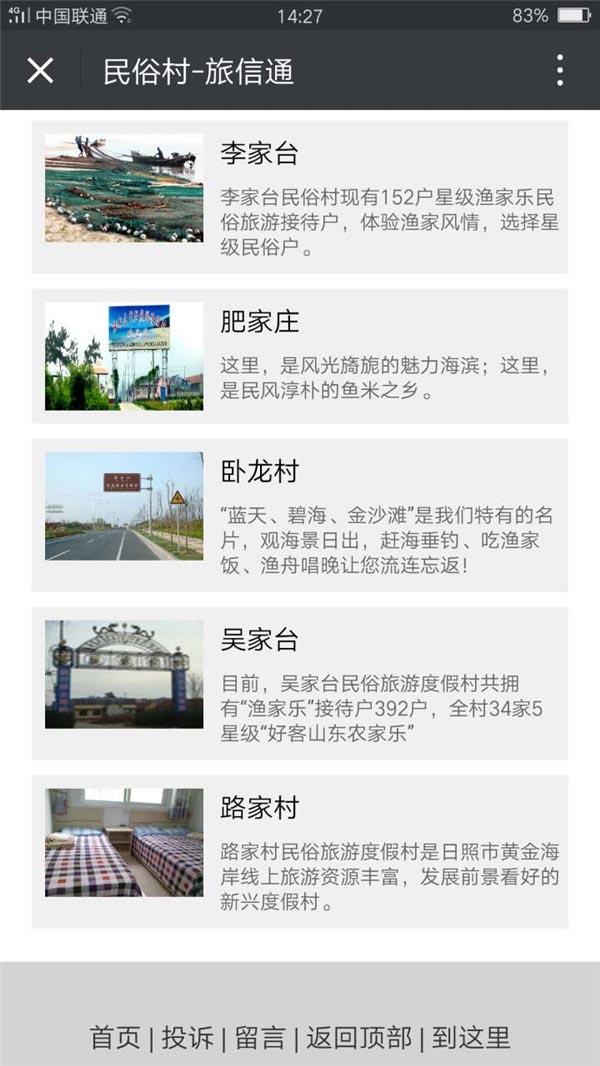Select the 卧龙村 listing

pos(300,515)
